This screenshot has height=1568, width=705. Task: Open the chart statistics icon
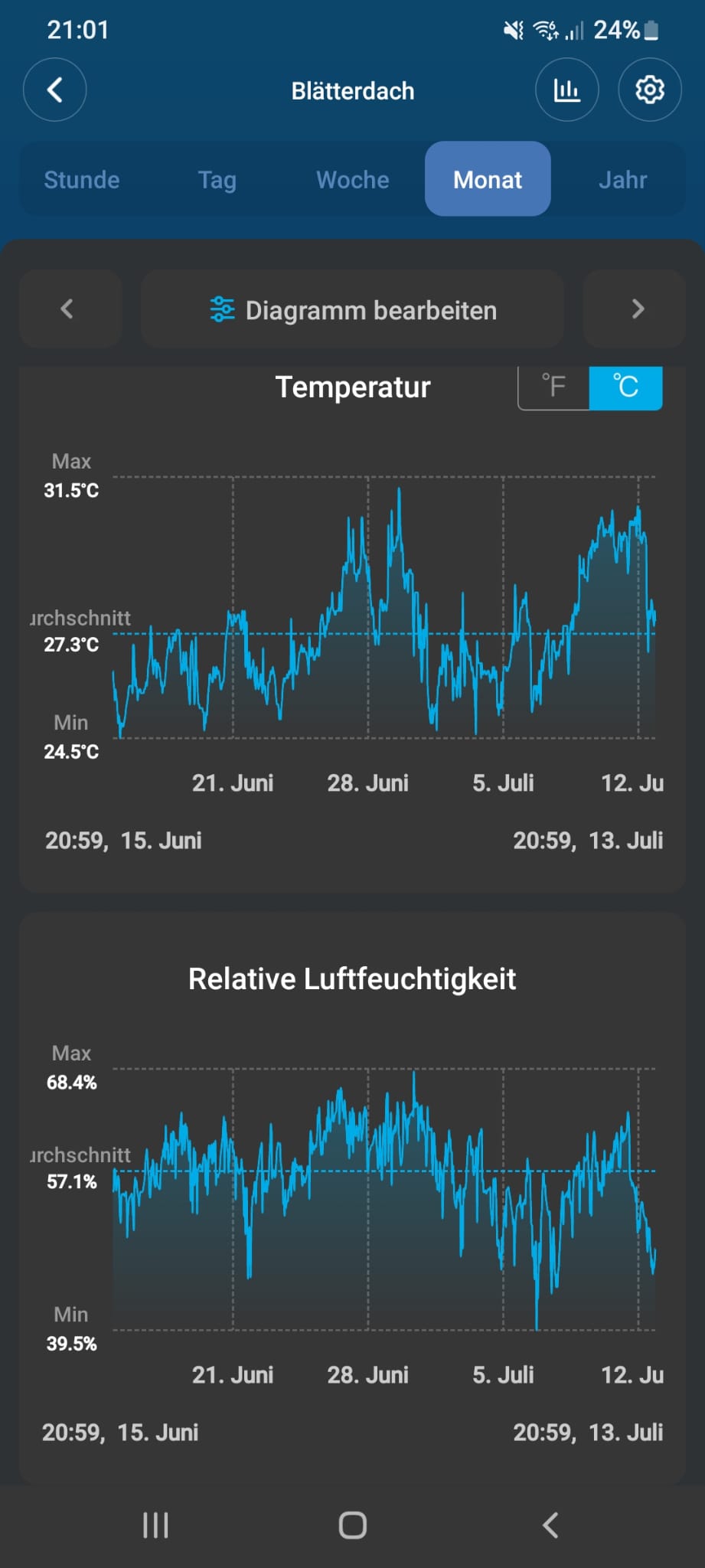566,90
